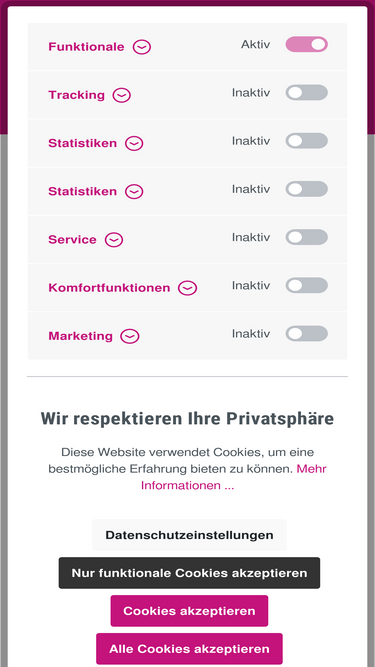Open the Mehr Informationen link
Image resolution: width=375 pixels, height=667 pixels.
pyautogui.click(x=234, y=477)
